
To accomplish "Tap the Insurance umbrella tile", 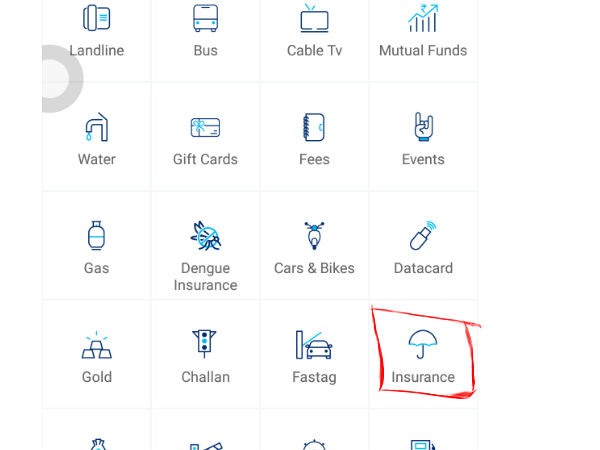I will [423, 358].
